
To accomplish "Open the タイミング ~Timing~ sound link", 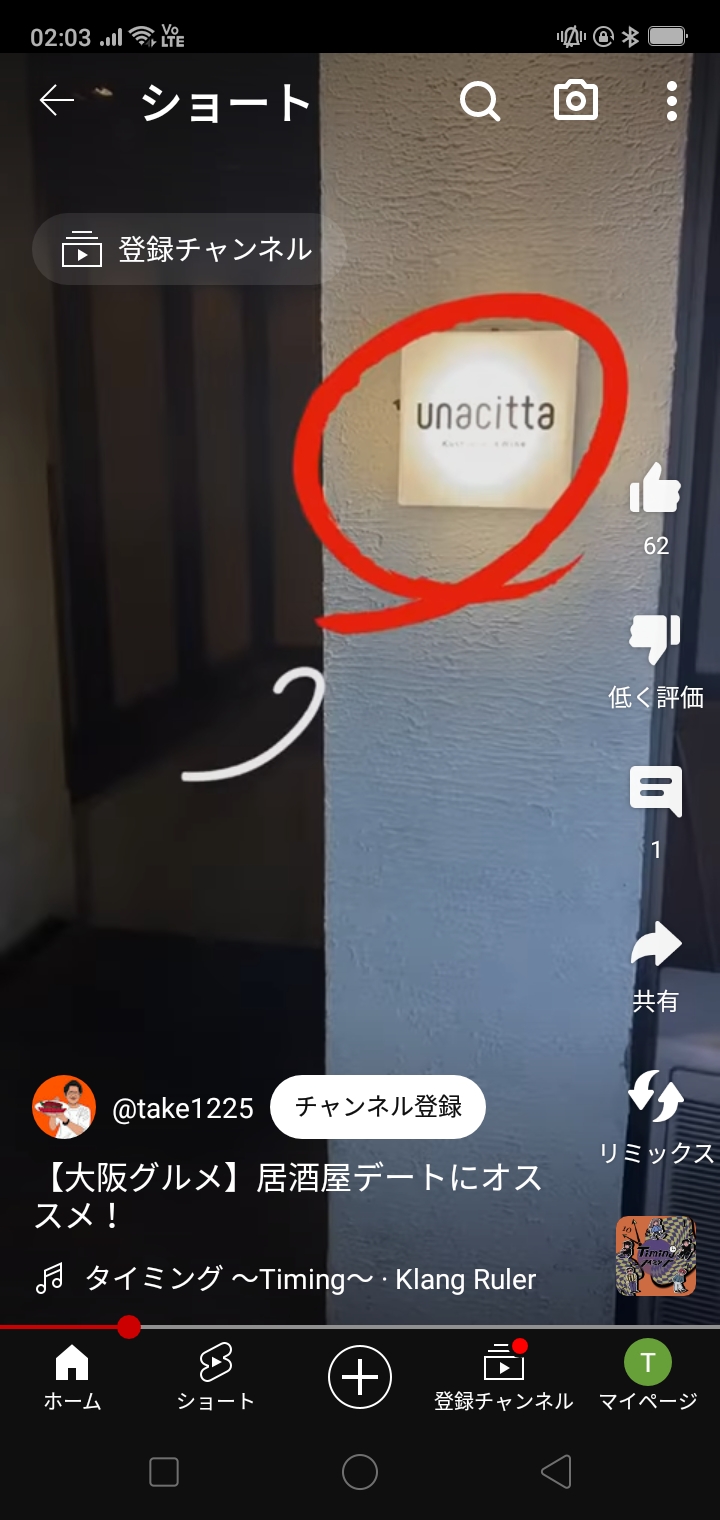I will (310, 1279).
